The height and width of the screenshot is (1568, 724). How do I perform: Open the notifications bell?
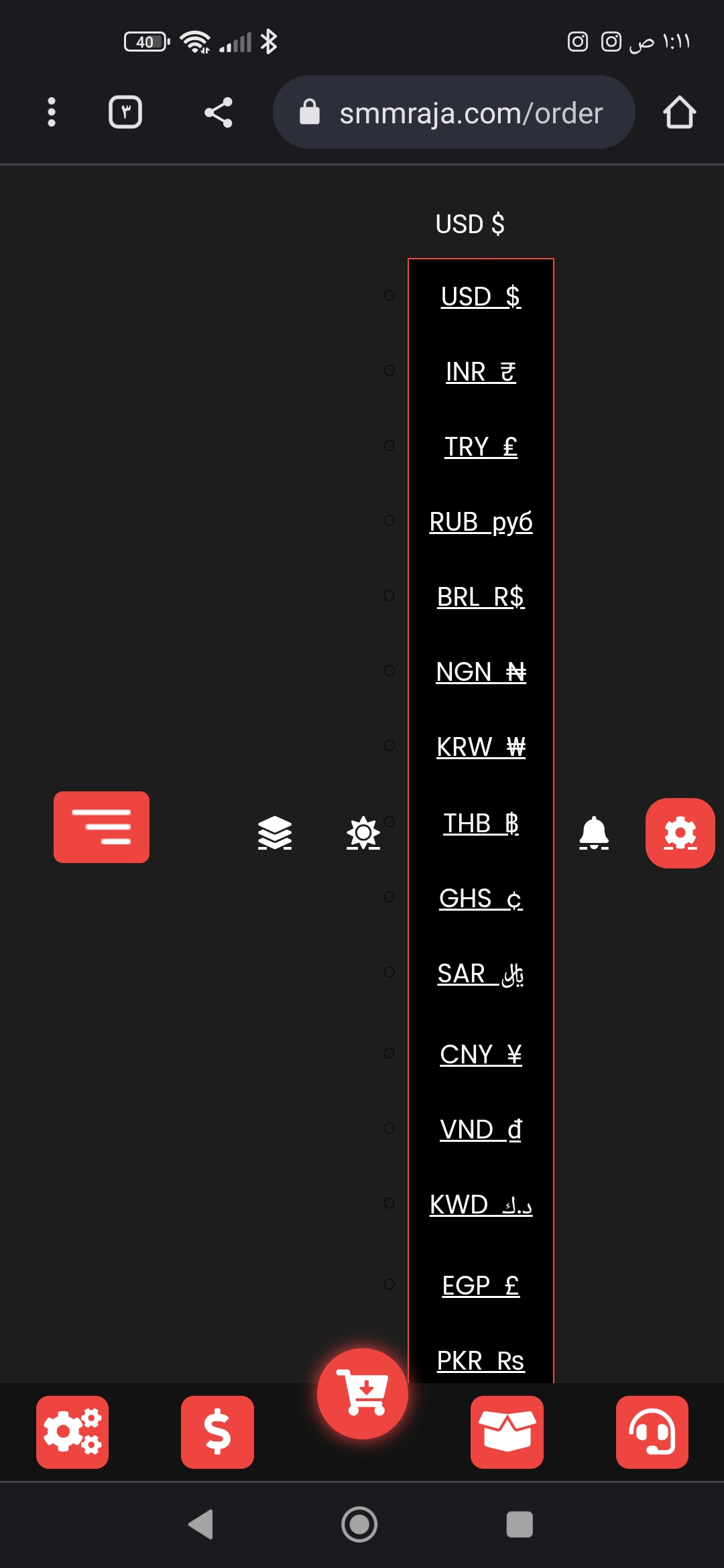594,833
